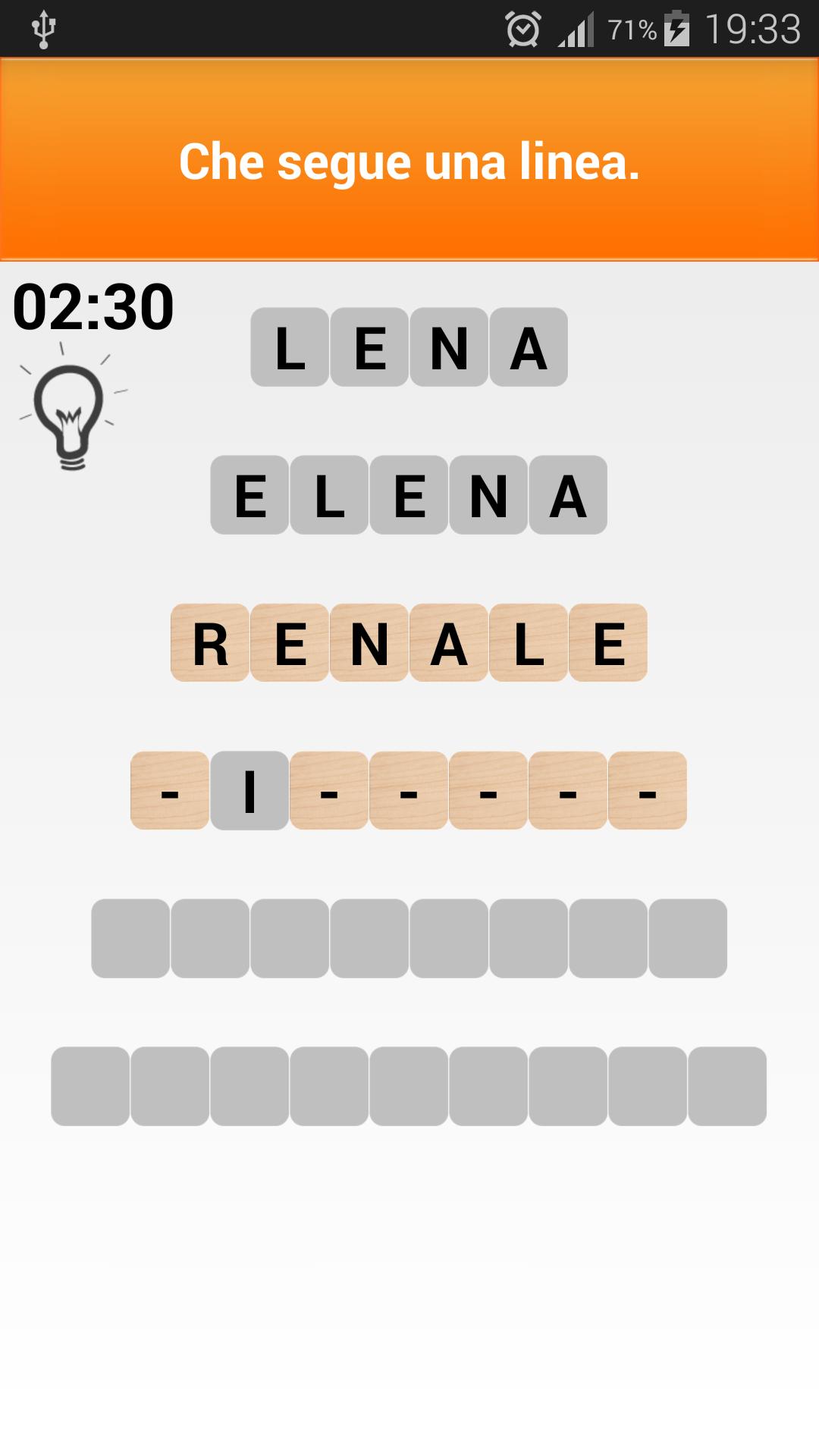The height and width of the screenshot is (1456, 819).
Task: Choose the A tile in RENALE
Action: point(449,643)
